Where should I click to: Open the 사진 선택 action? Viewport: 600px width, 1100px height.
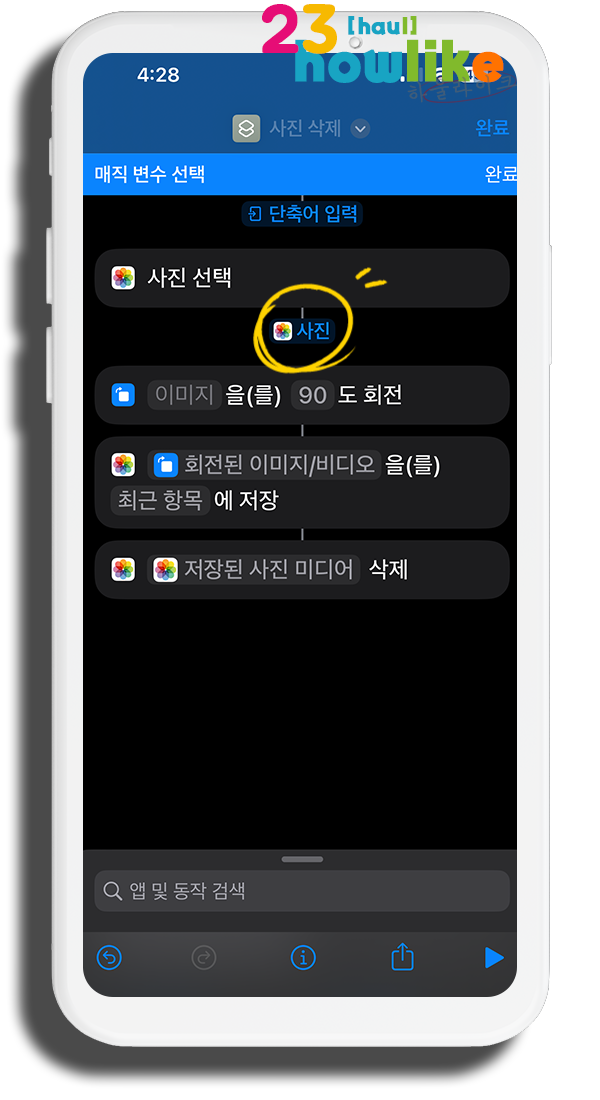coord(302,278)
